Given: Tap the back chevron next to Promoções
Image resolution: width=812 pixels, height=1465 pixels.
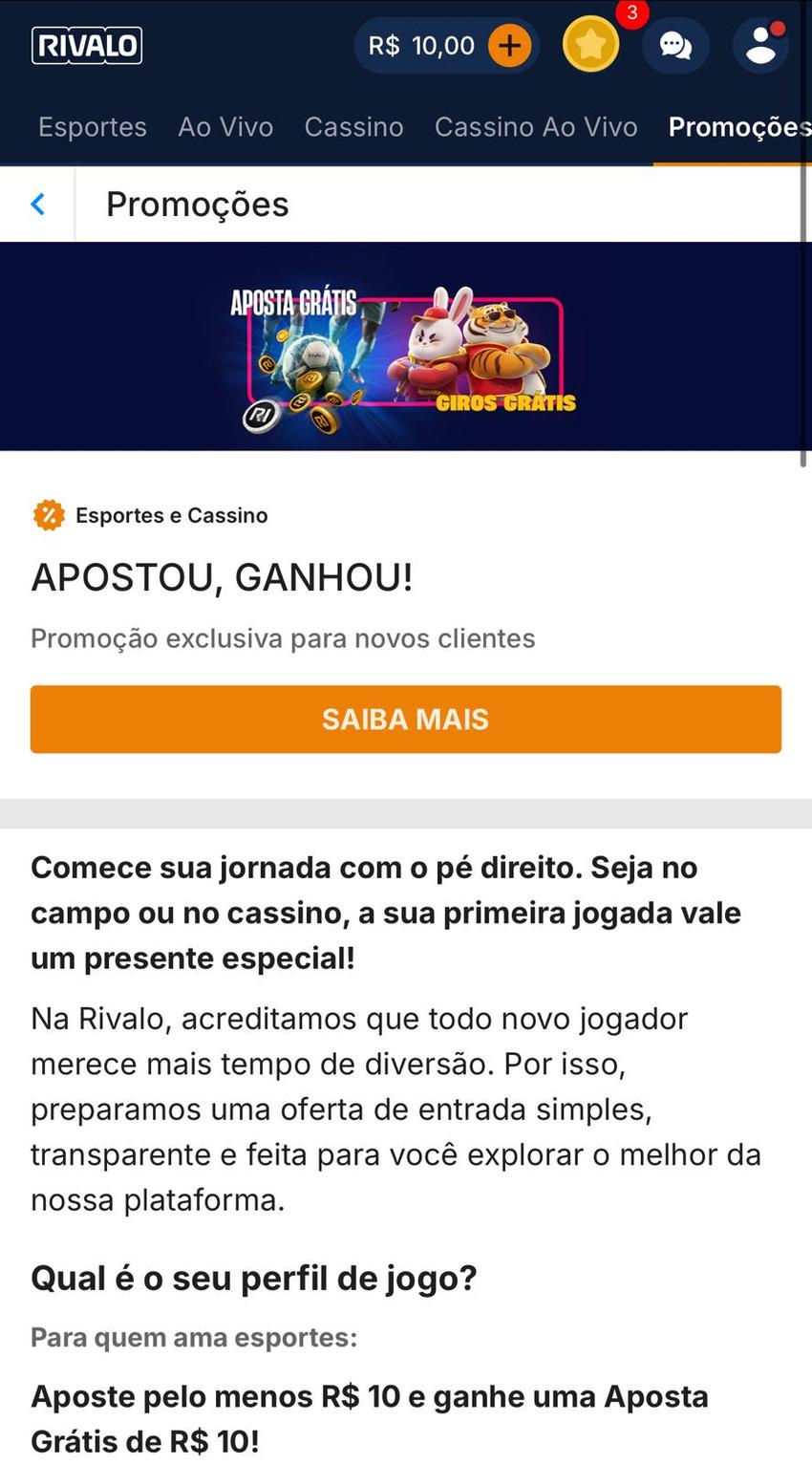Looking at the screenshot, I should point(36,204).
